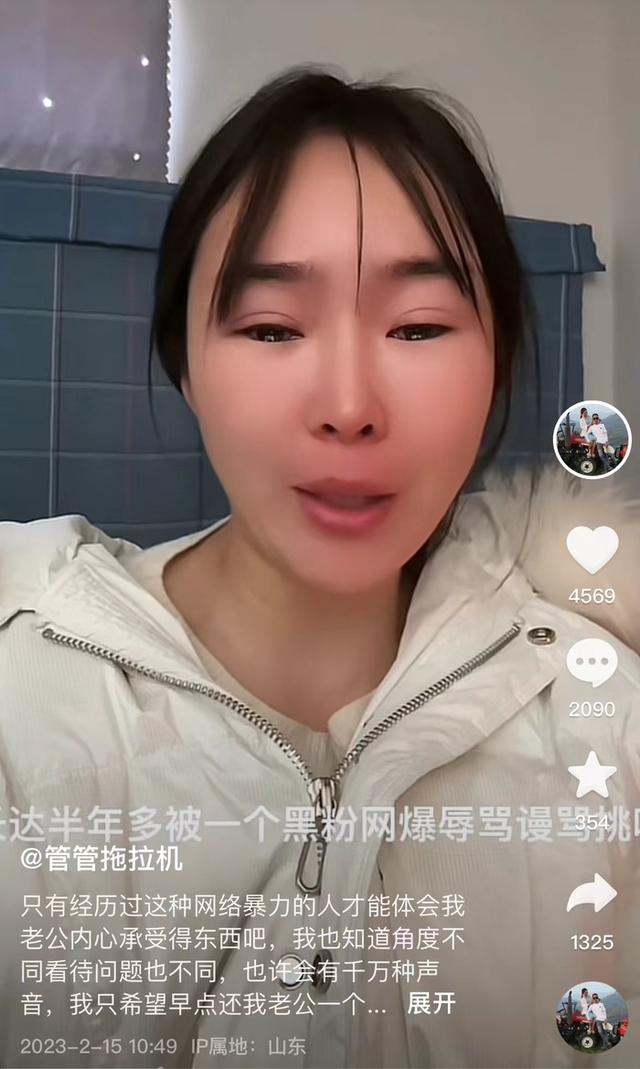Add video to favorites with star

point(592,775)
